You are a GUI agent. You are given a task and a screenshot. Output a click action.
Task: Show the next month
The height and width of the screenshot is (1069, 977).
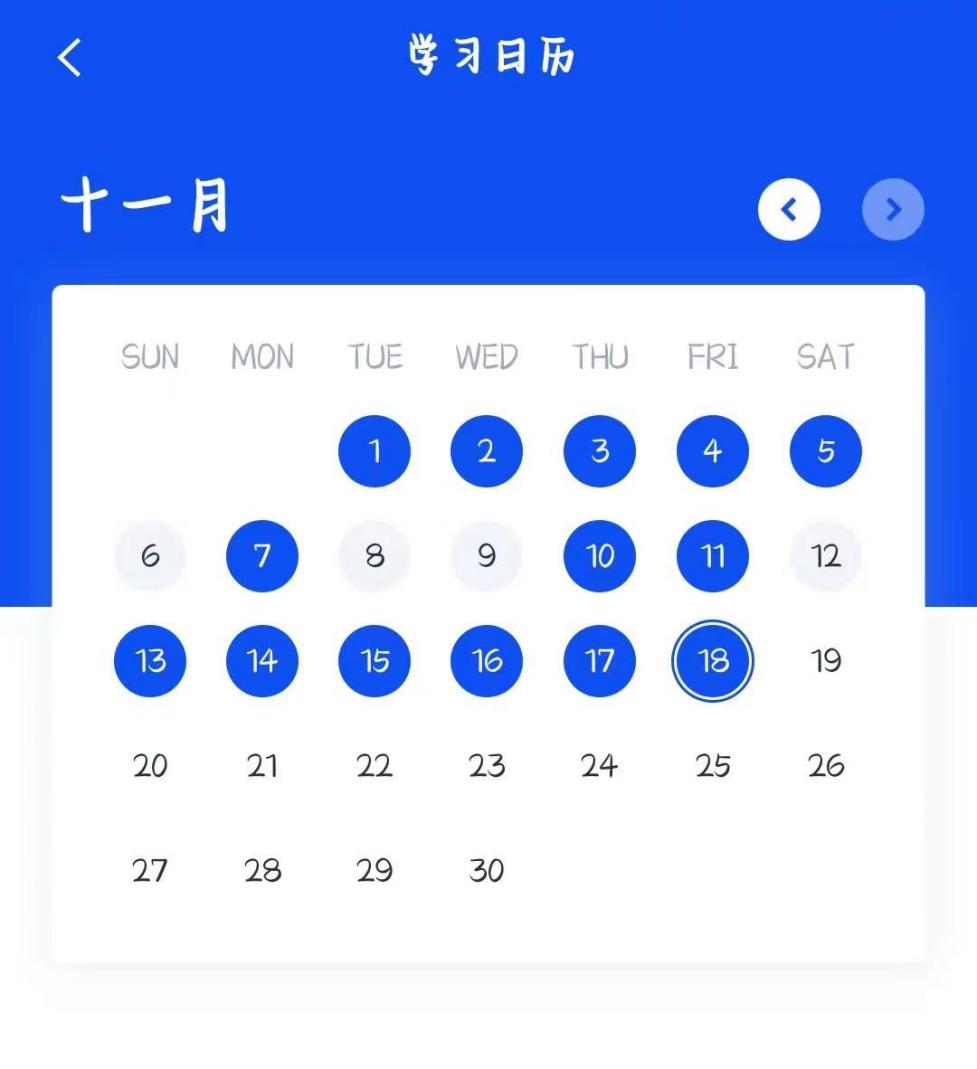[893, 209]
